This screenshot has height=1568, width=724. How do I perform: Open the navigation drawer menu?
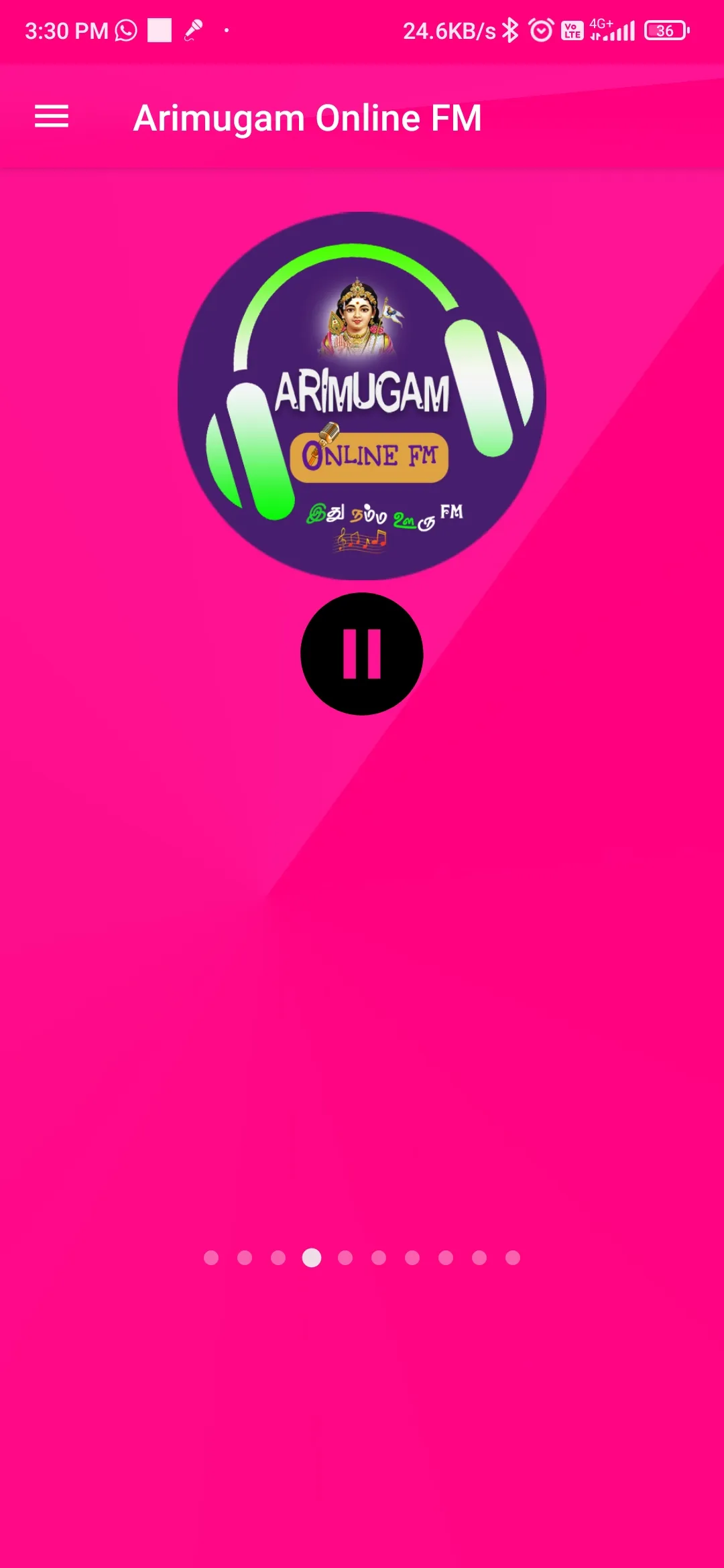(51, 117)
